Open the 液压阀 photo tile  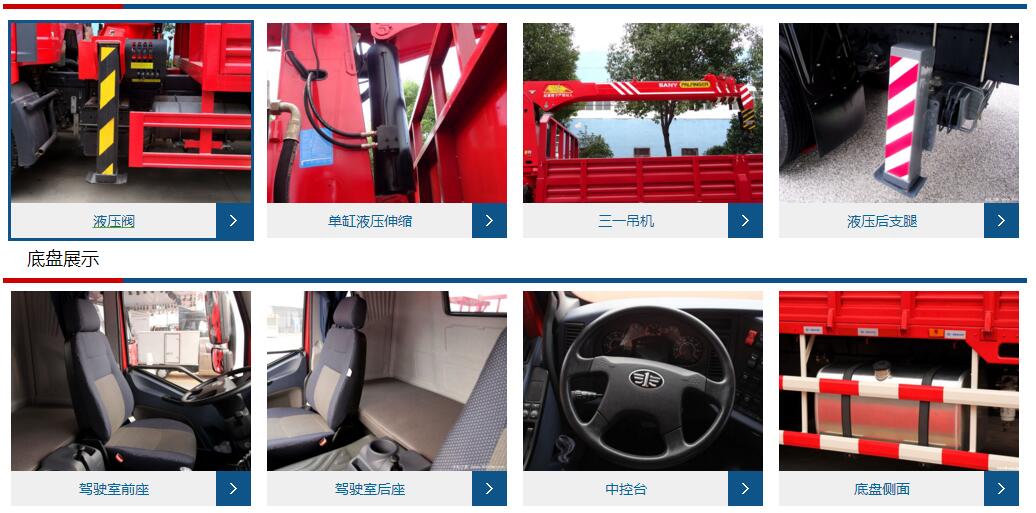point(131,112)
